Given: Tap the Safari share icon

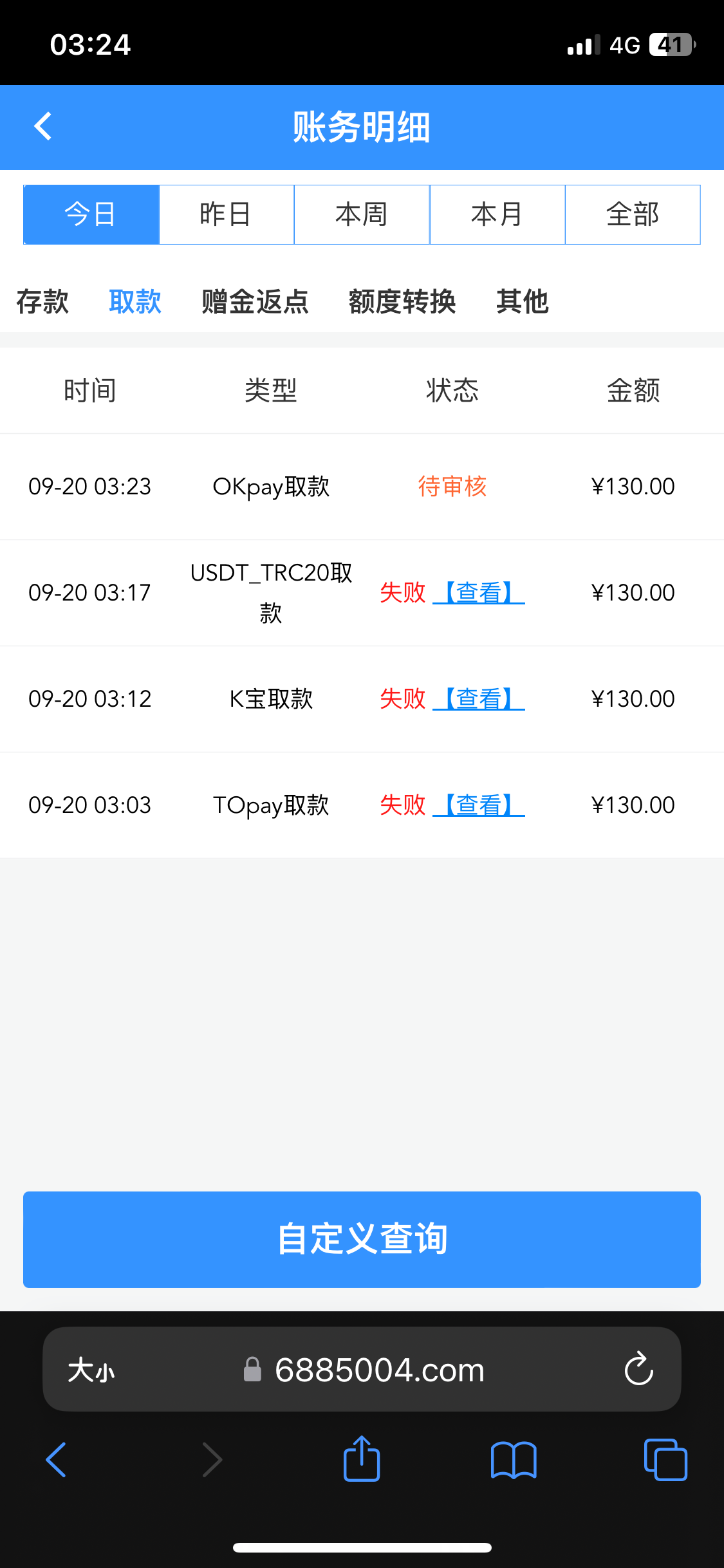Looking at the screenshot, I should click(x=362, y=1459).
